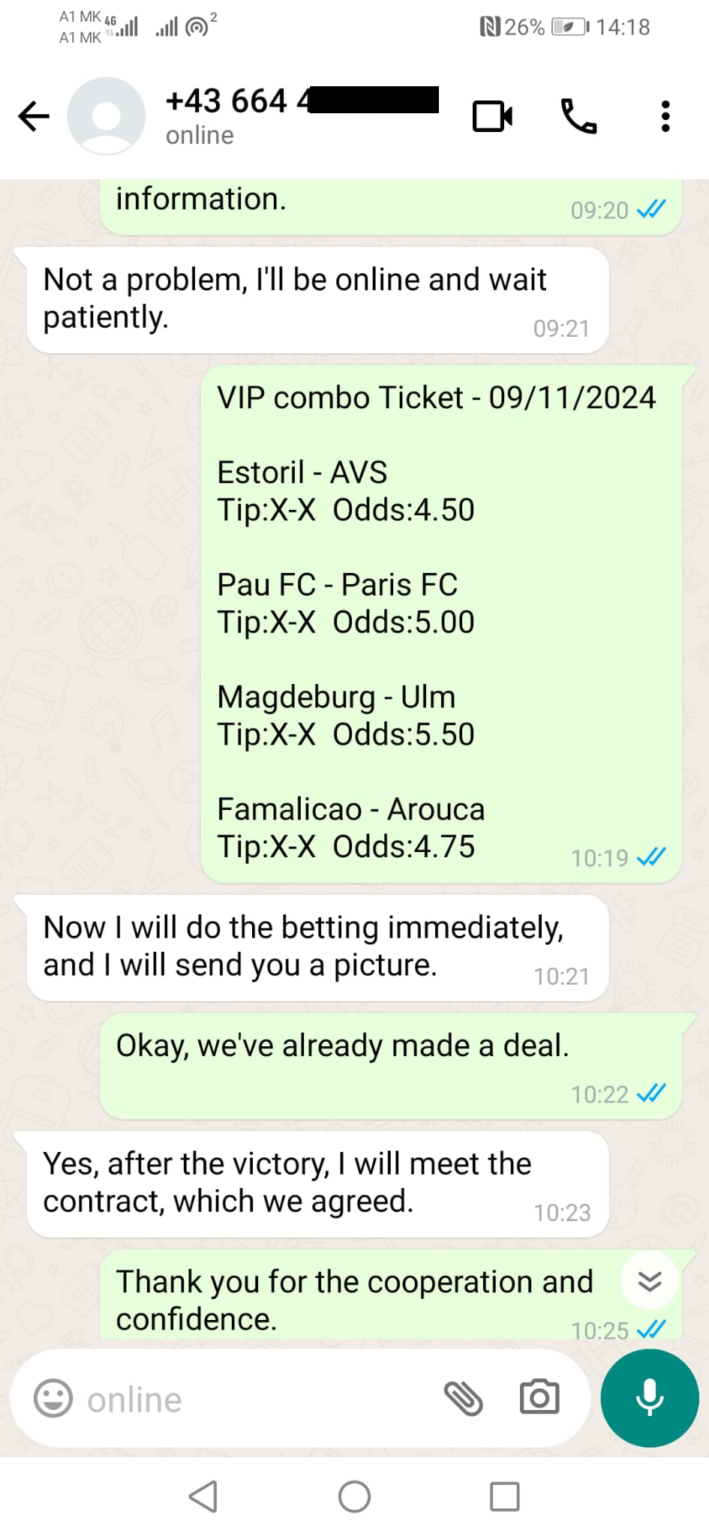709x1536 pixels.
Task: Tap the system home button
Action: [354, 1496]
